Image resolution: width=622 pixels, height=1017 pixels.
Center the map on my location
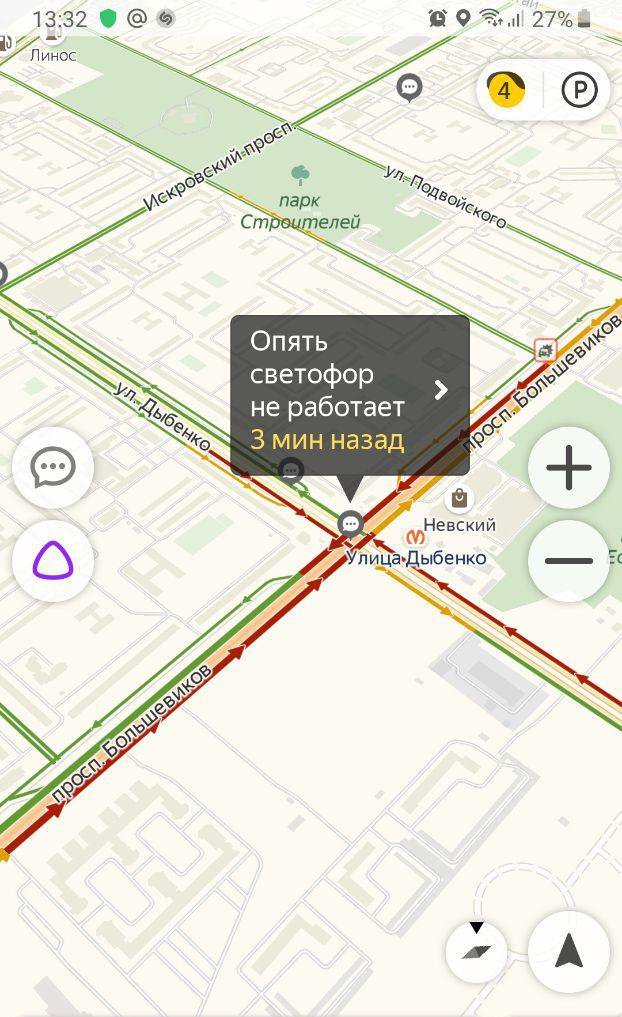coord(568,951)
